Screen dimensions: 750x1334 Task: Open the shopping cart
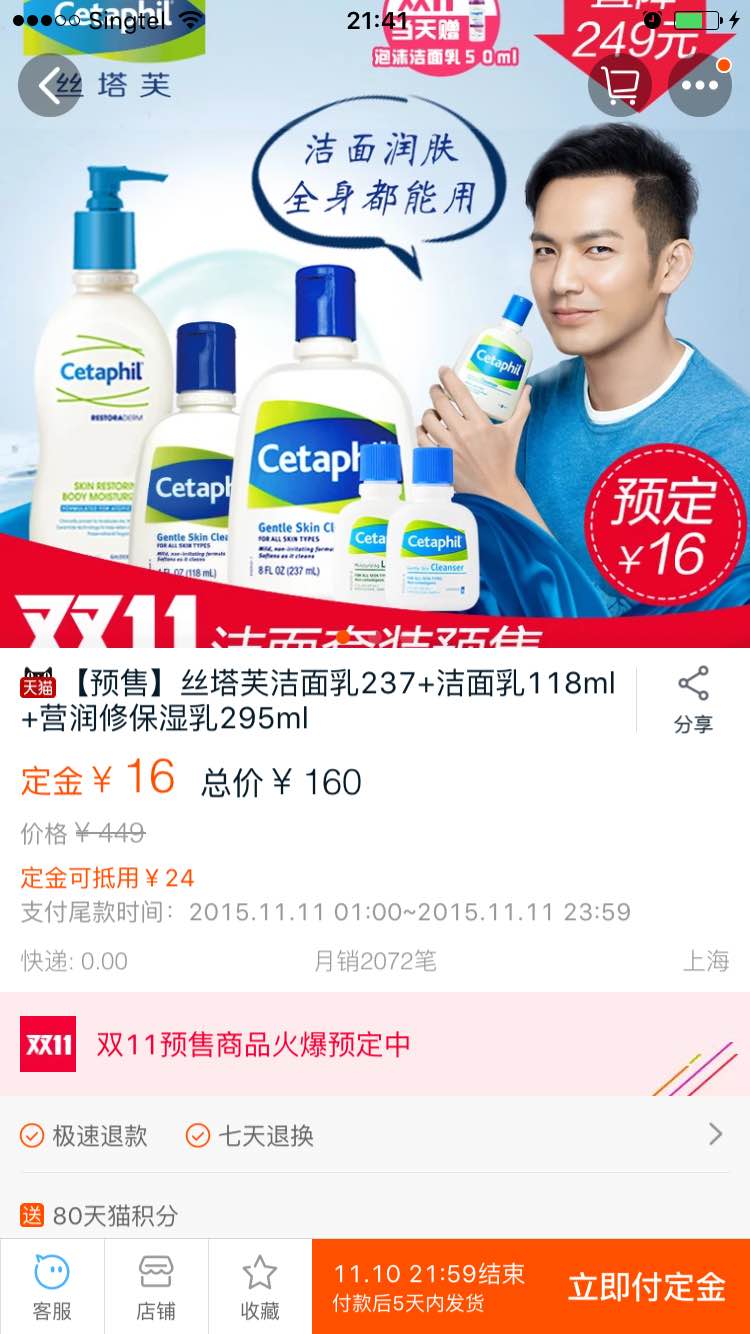click(620, 85)
